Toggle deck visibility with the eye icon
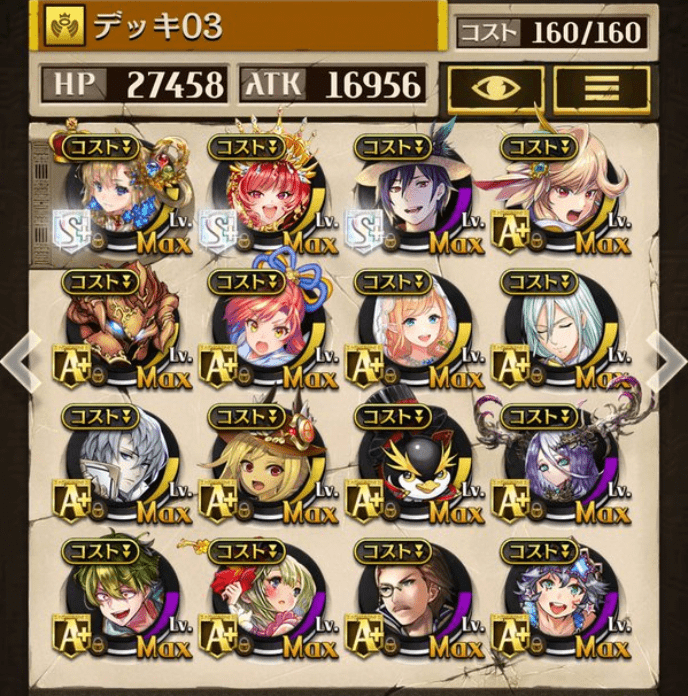Image resolution: width=688 pixels, height=696 pixels. tap(496, 89)
